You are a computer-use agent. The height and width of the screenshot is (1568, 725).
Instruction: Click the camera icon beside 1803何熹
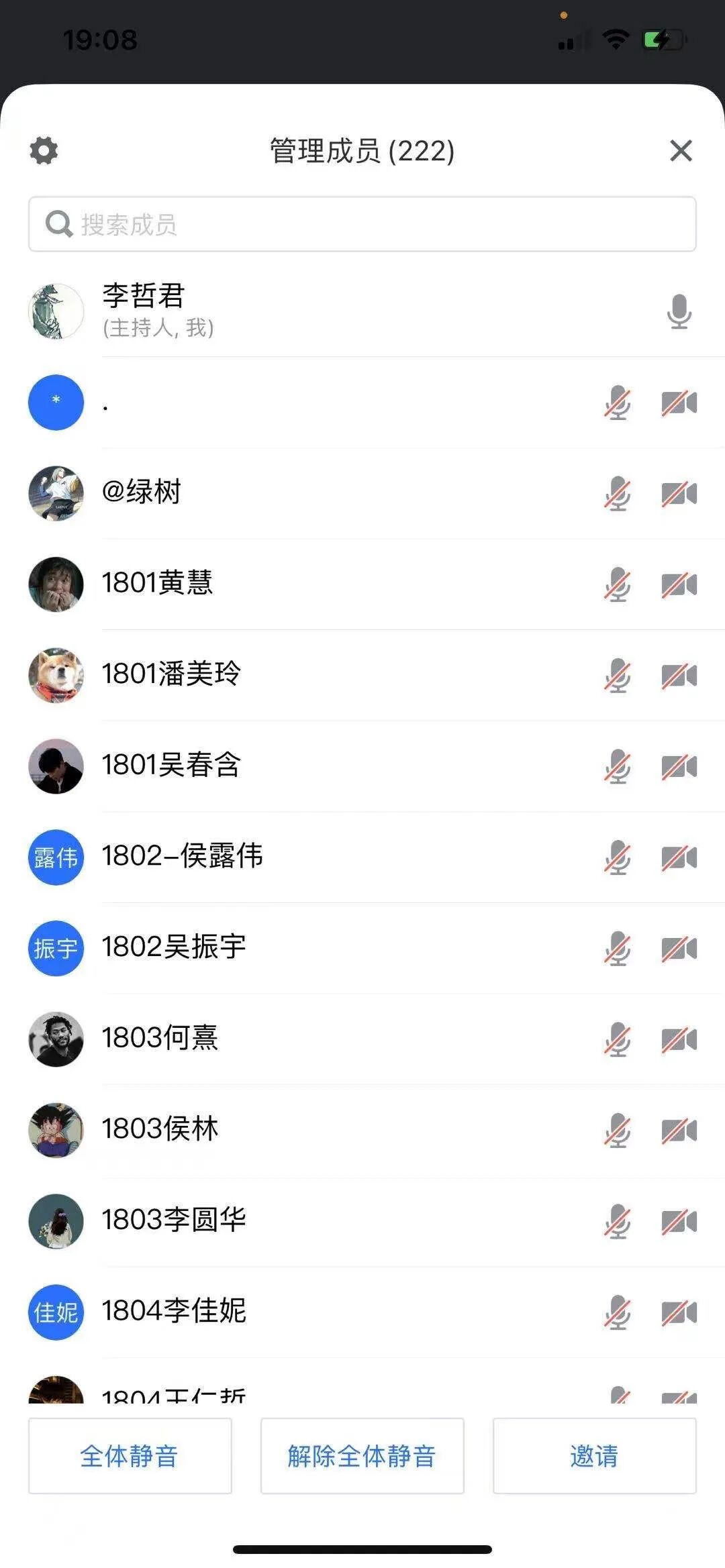(x=679, y=1039)
